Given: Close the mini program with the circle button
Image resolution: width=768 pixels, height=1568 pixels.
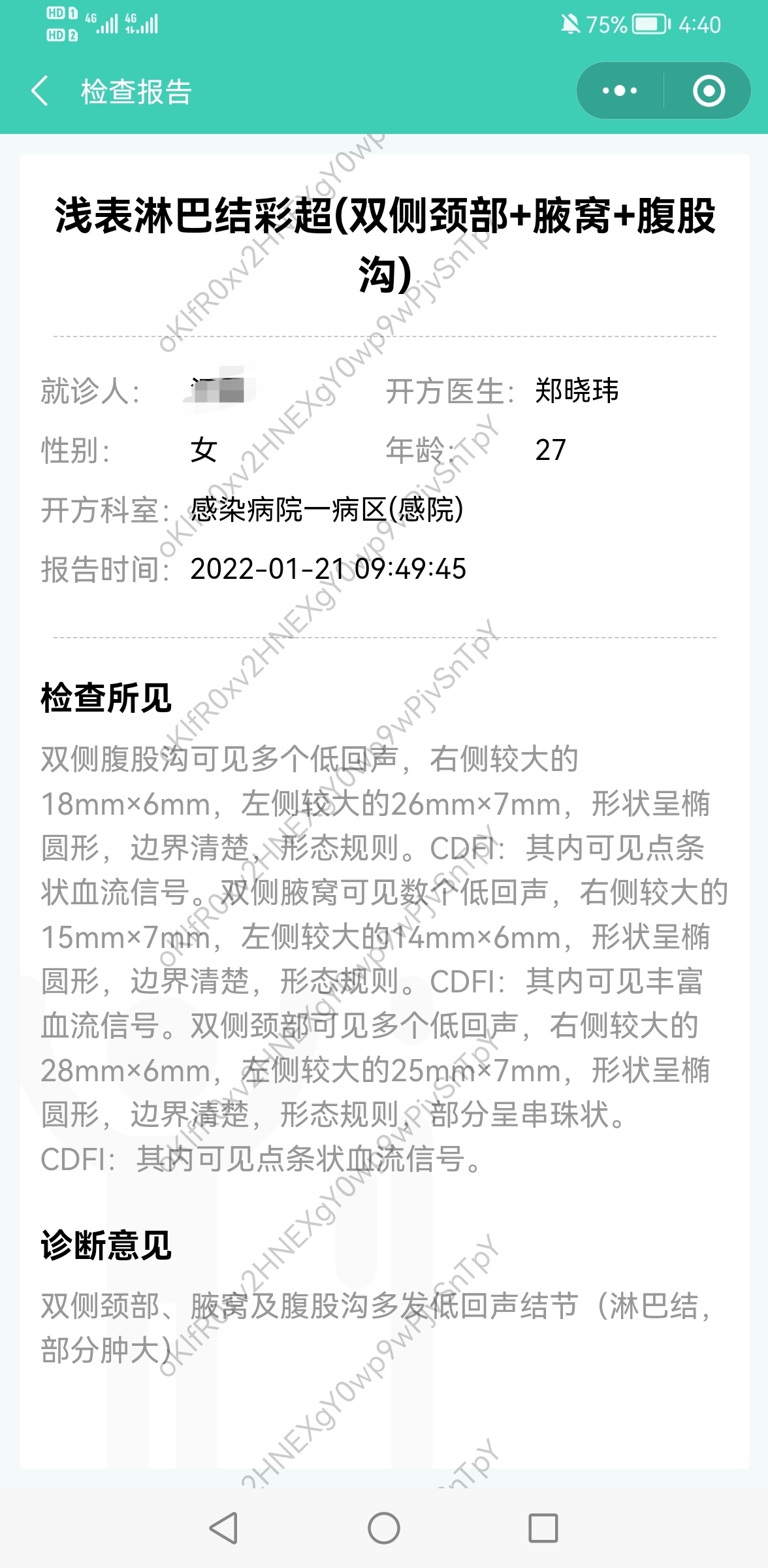Looking at the screenshot, I should point(709,91).
